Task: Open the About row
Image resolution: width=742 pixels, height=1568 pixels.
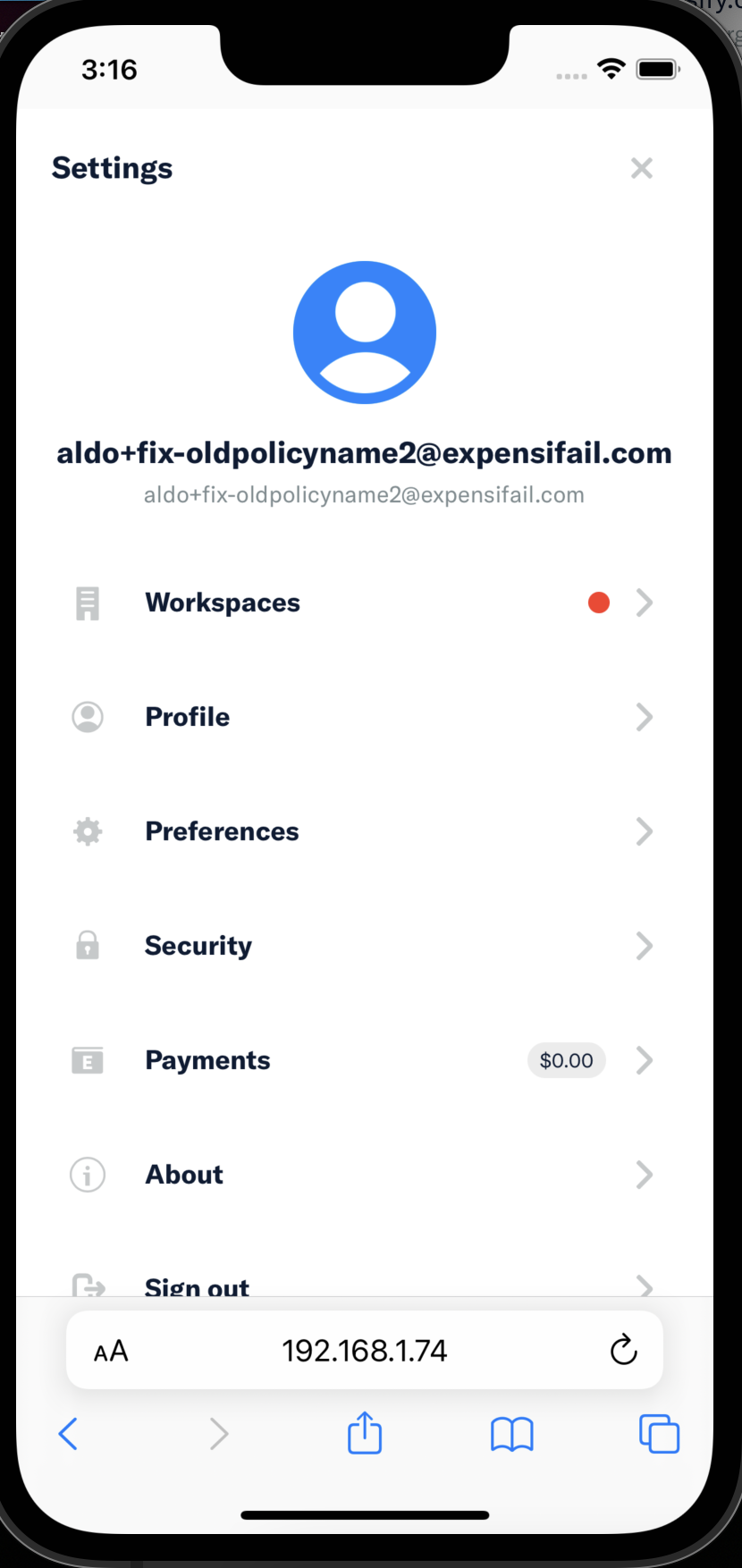Action: tap(365, 1175)
